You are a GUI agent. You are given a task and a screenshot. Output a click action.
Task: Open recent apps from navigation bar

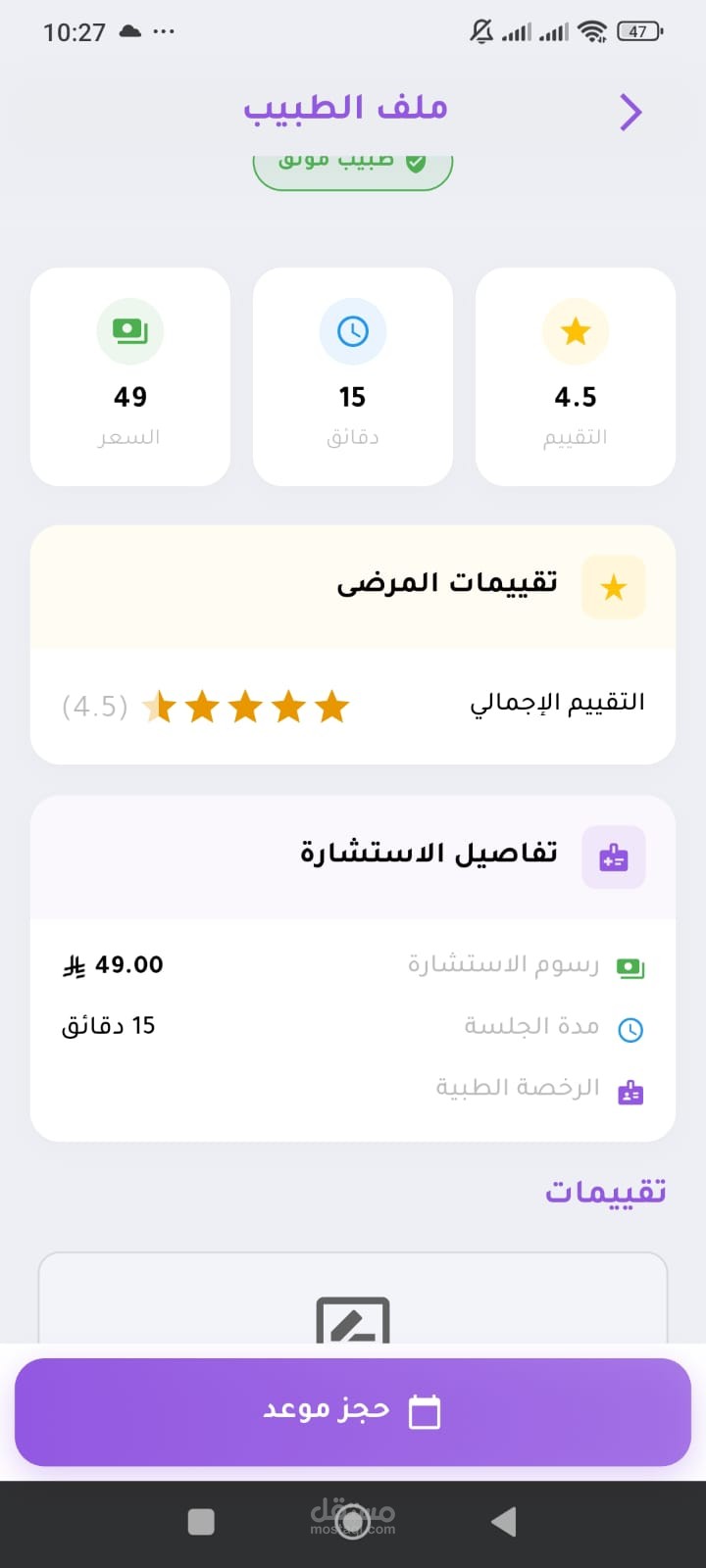click(x=201, y=1522)
